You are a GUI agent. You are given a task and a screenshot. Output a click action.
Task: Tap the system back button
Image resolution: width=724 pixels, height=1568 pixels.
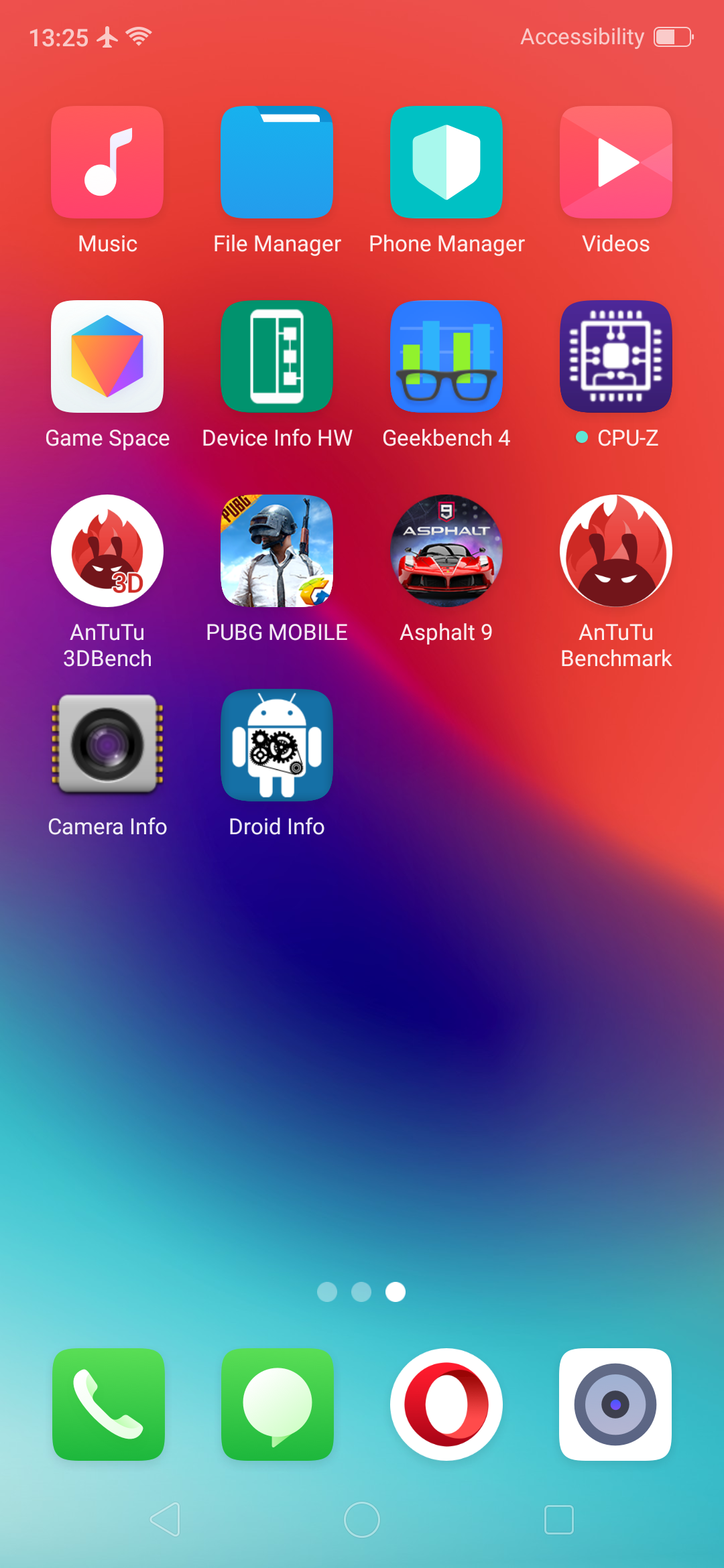click(166, 1520)
